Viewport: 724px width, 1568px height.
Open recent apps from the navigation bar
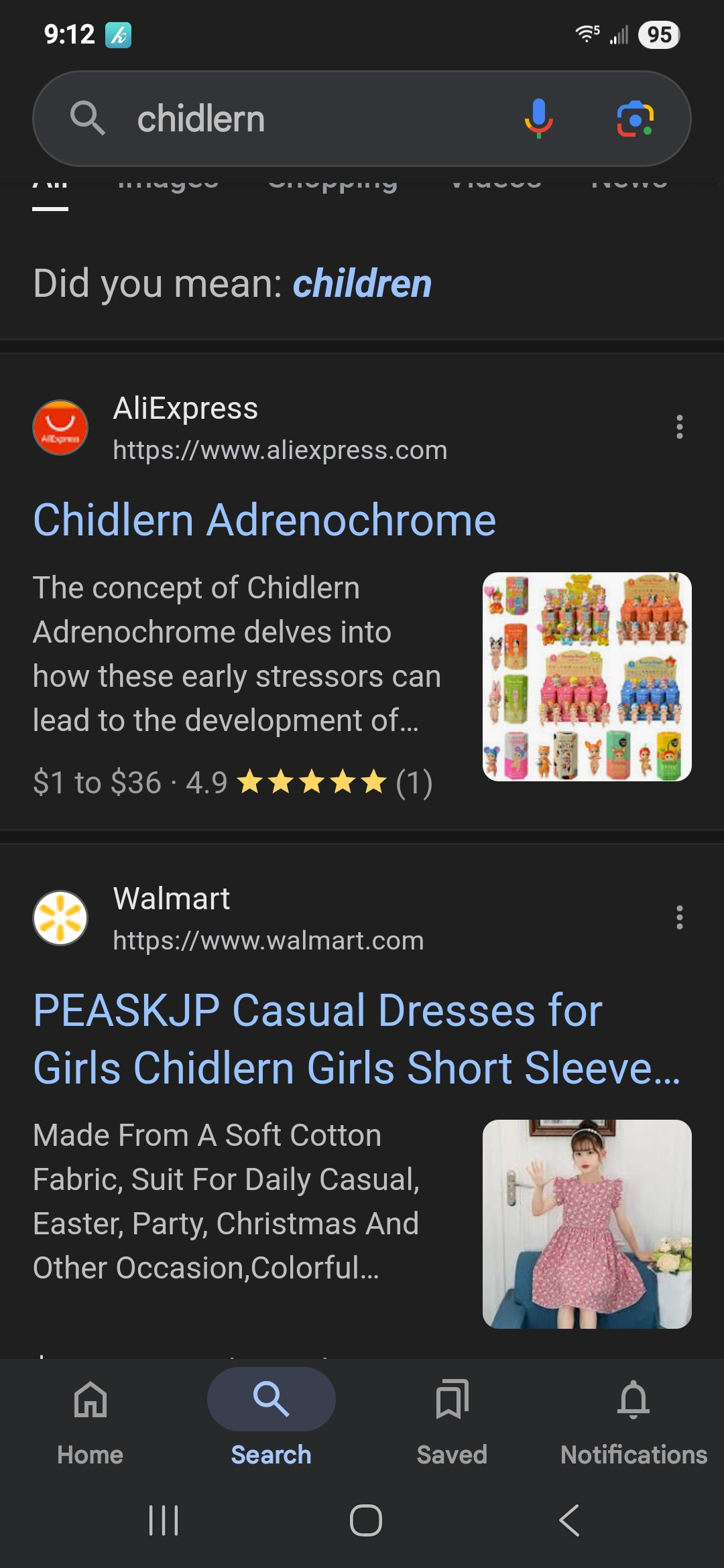tap(163, 1520)
